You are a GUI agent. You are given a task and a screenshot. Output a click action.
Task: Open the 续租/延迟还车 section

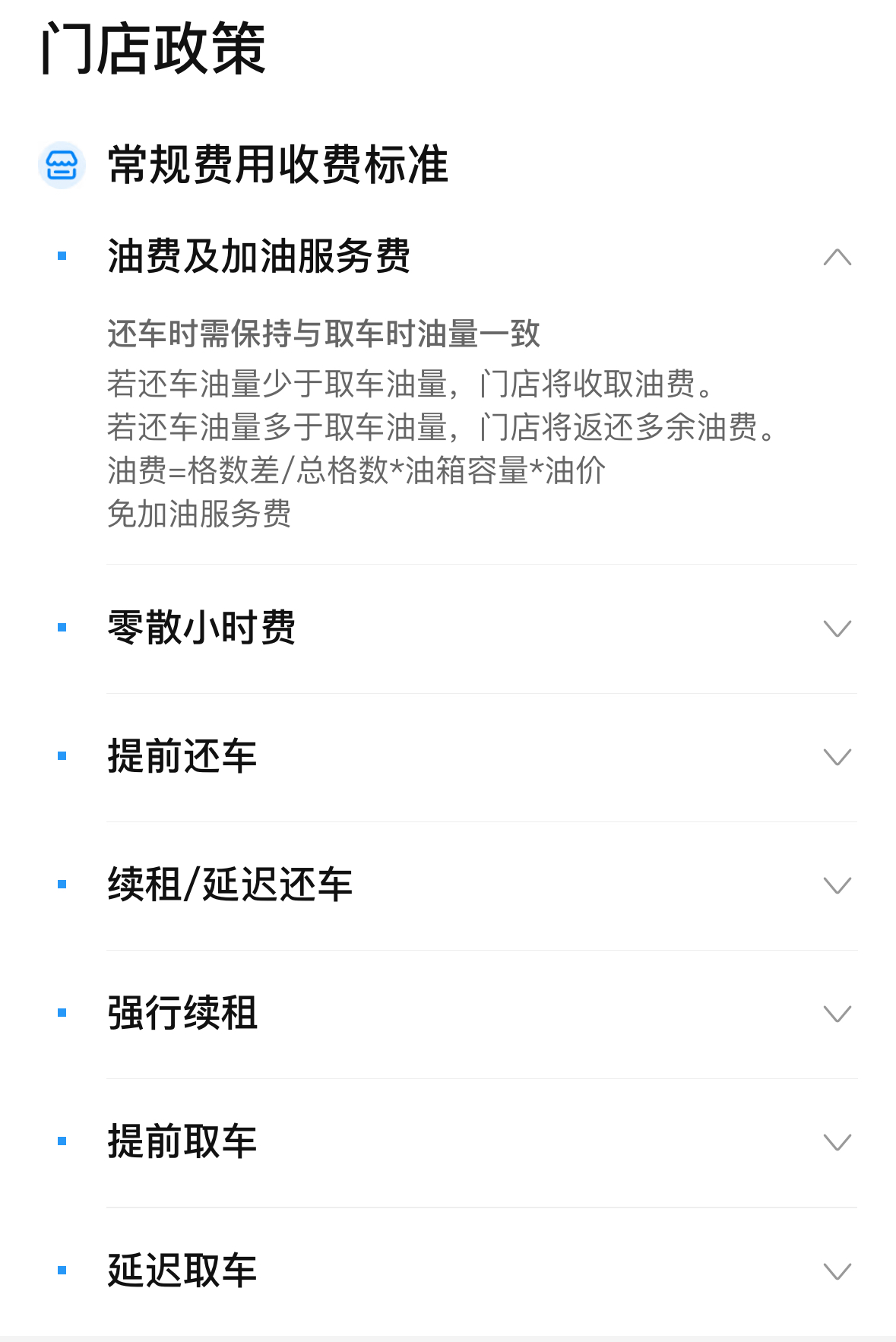(837, 885)
